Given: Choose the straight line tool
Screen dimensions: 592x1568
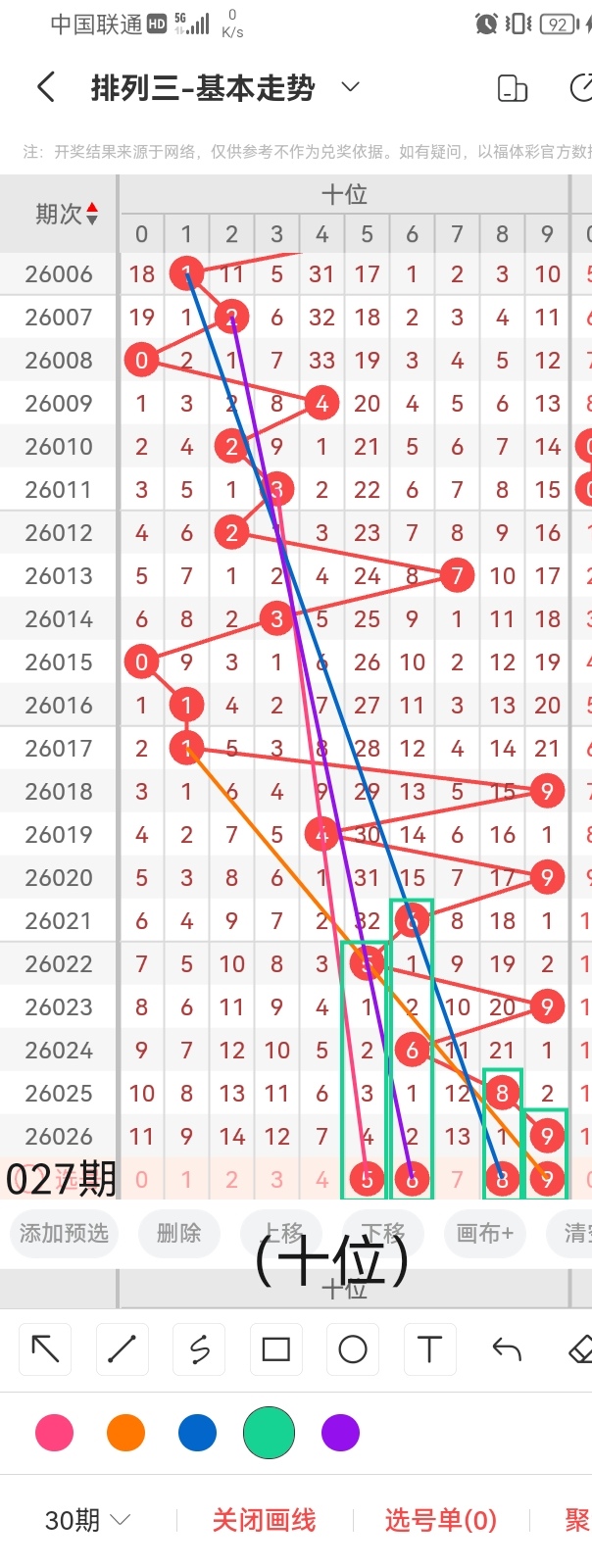Looking at the screenshot, I should 122,1349.
